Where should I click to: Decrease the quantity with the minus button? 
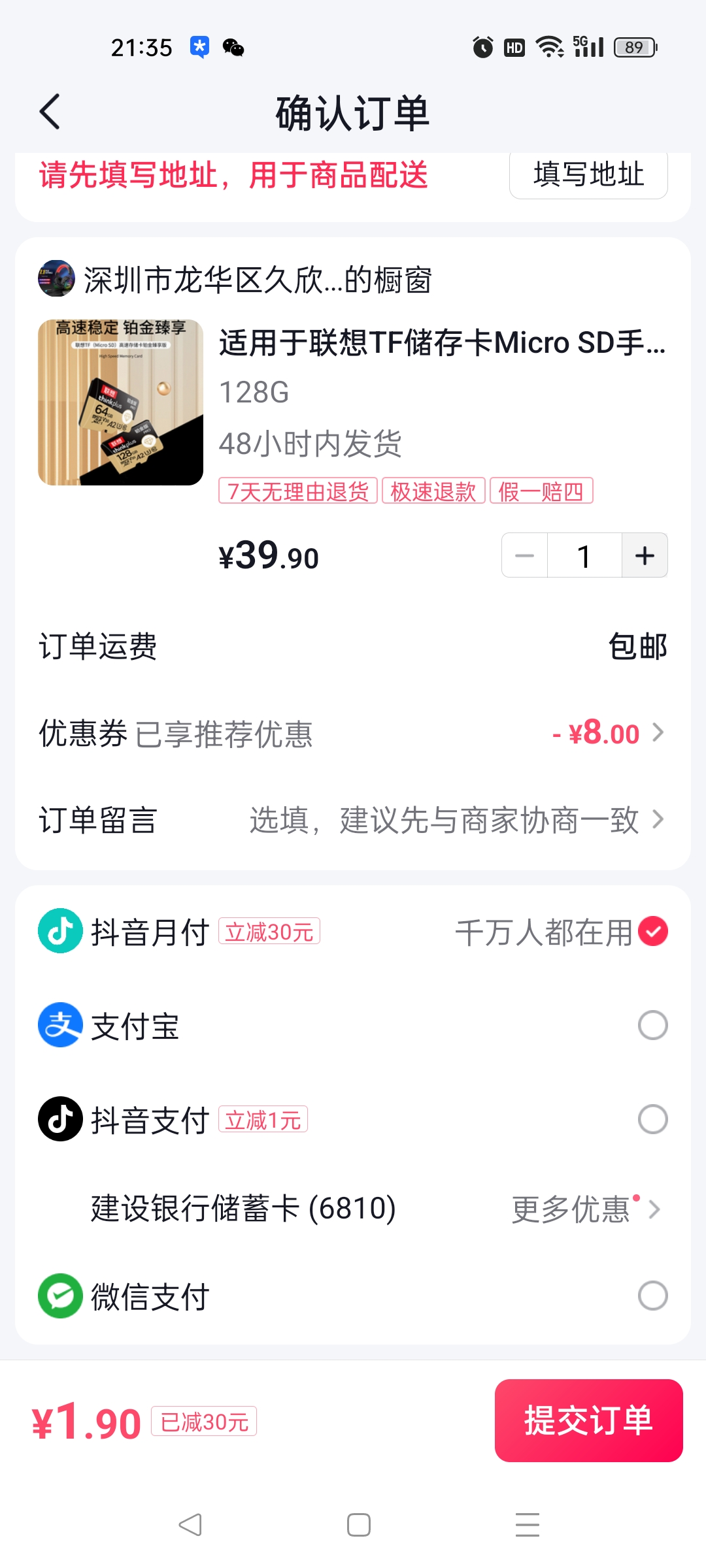(x=524, y=555)
